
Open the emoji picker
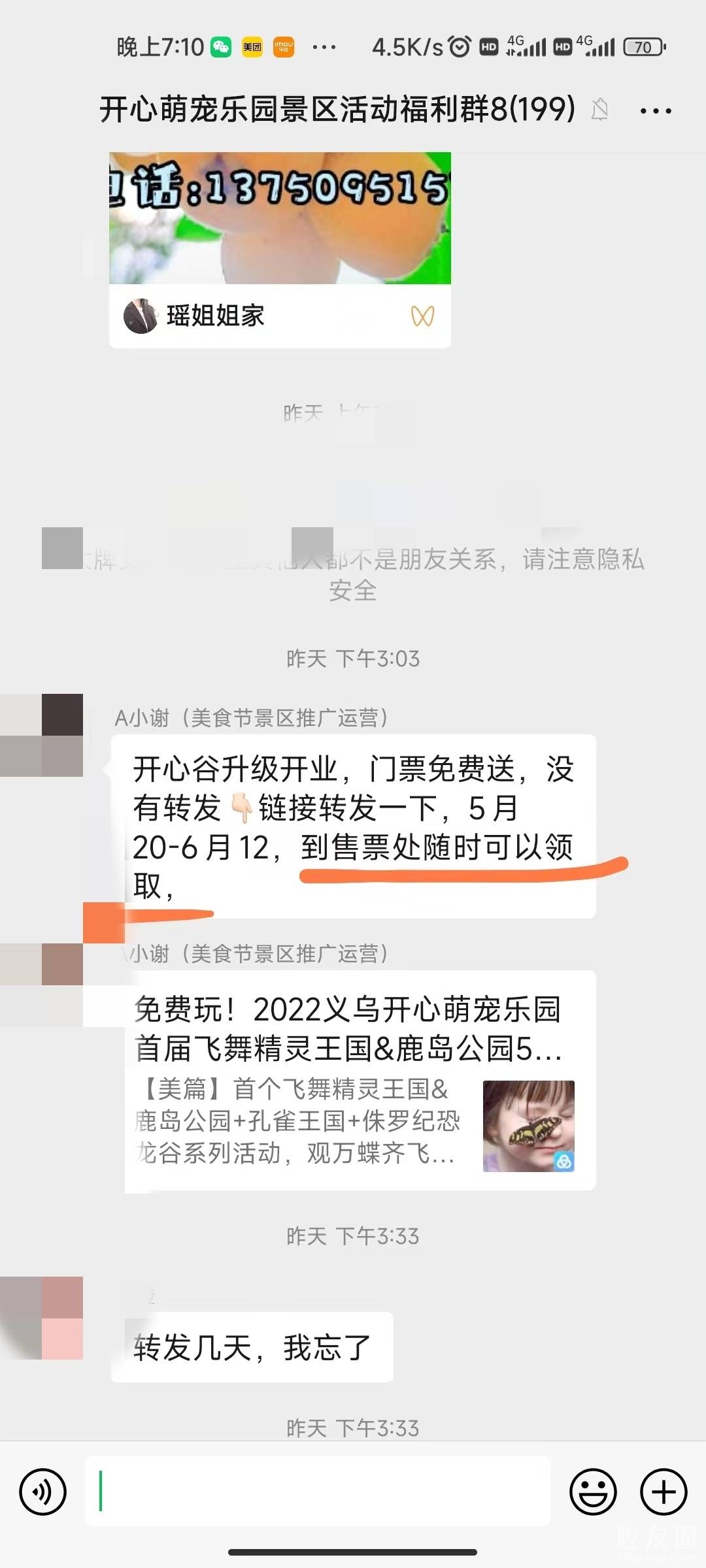pyautogui.click(x=593, y=1492)
